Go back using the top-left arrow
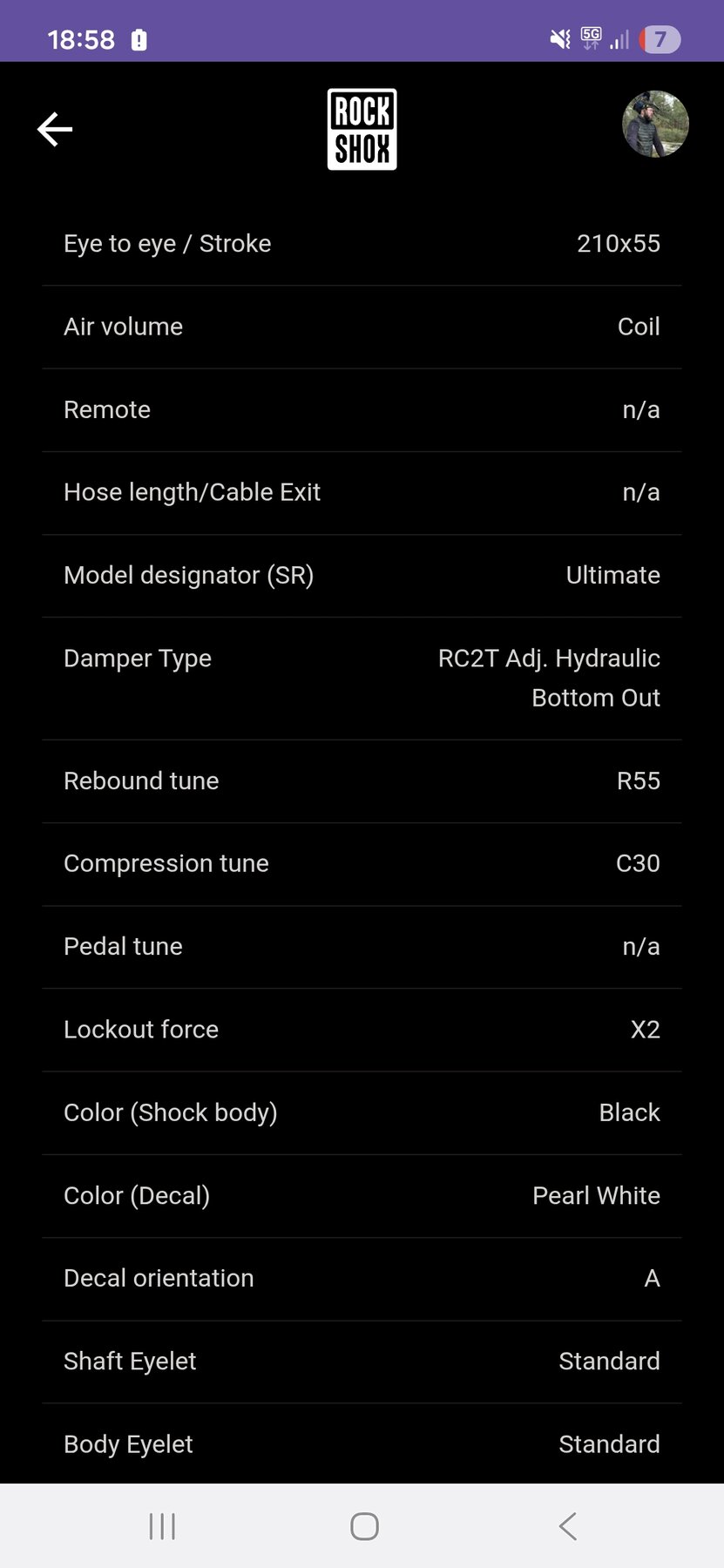Image resolution: width=724 pixels, height=1568 pixels. 55,129
